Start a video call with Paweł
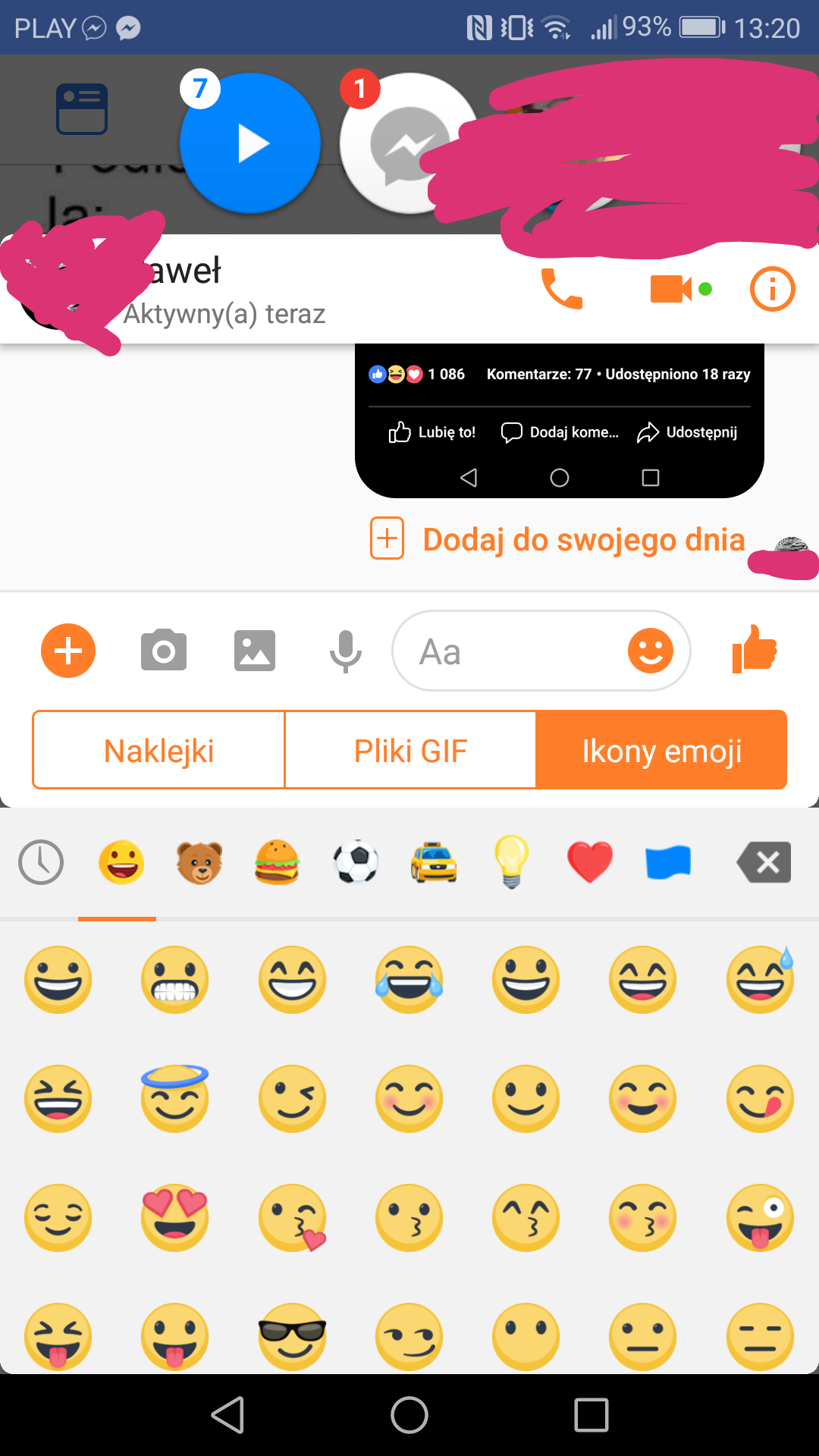The image size is (819, 1456). coord(672,289)
